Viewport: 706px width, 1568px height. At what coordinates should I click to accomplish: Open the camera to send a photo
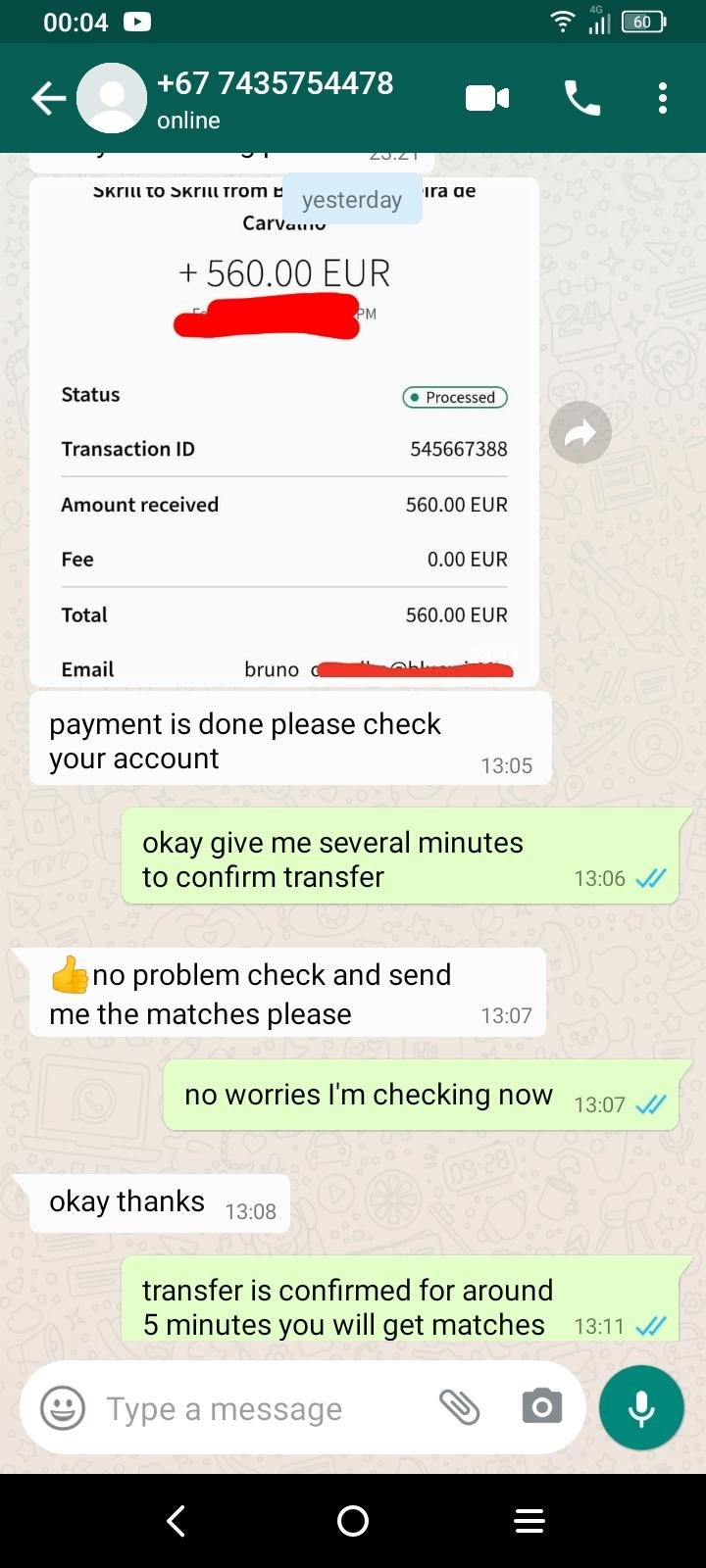(541, 1407)
